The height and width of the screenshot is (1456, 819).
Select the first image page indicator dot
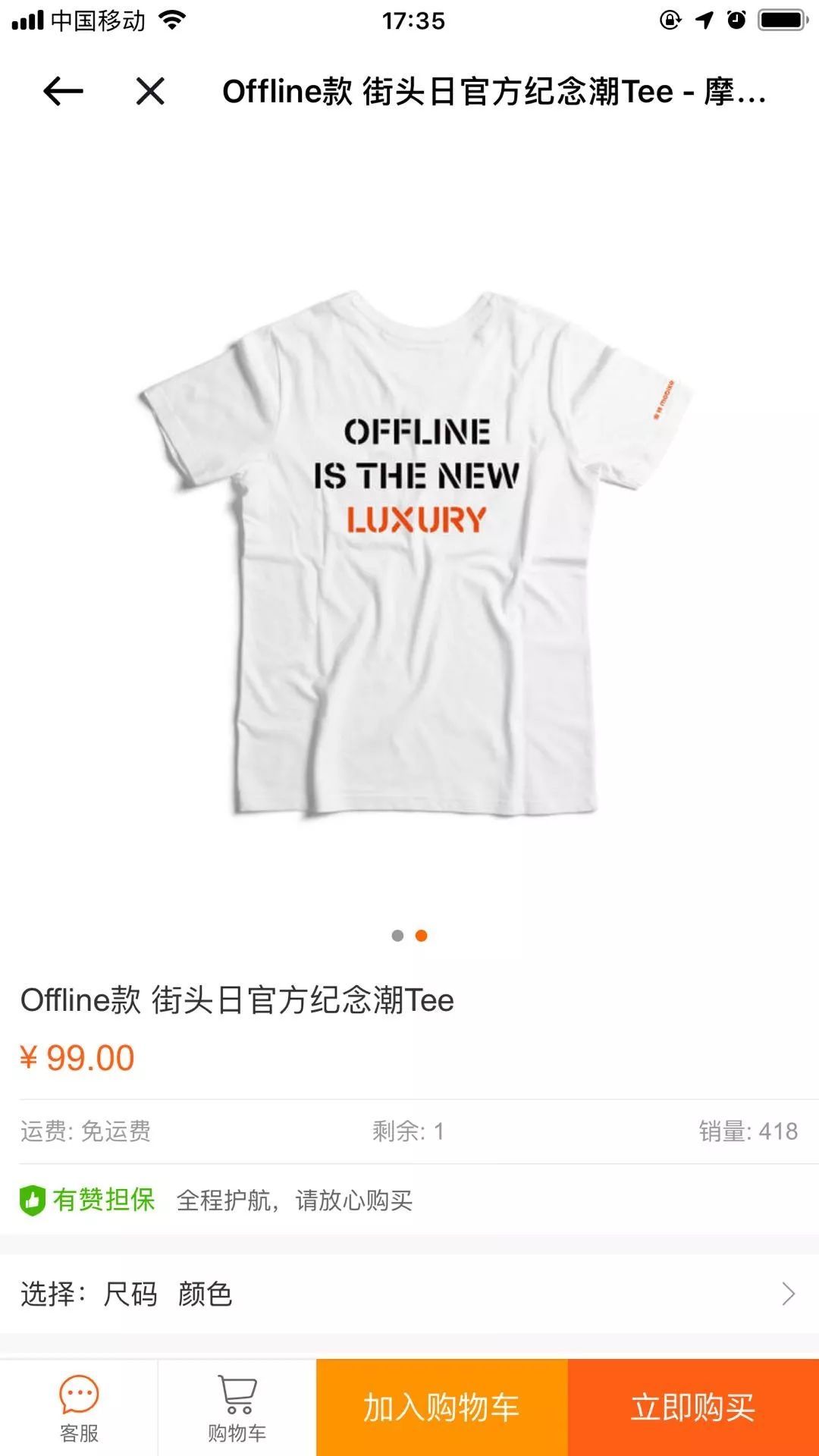pyautogui.click(x=397, y=936)
